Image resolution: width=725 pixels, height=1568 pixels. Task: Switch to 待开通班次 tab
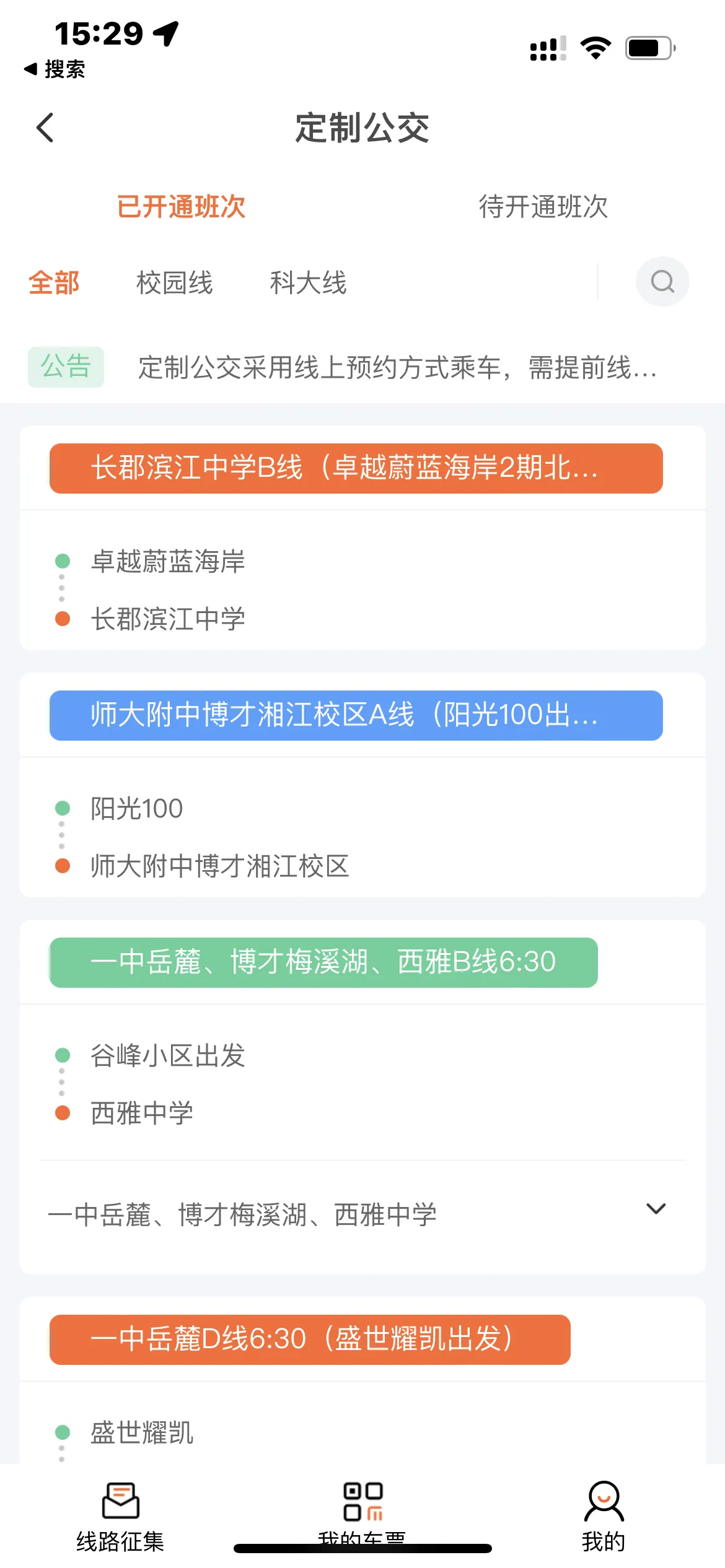[x=543, y=207]
